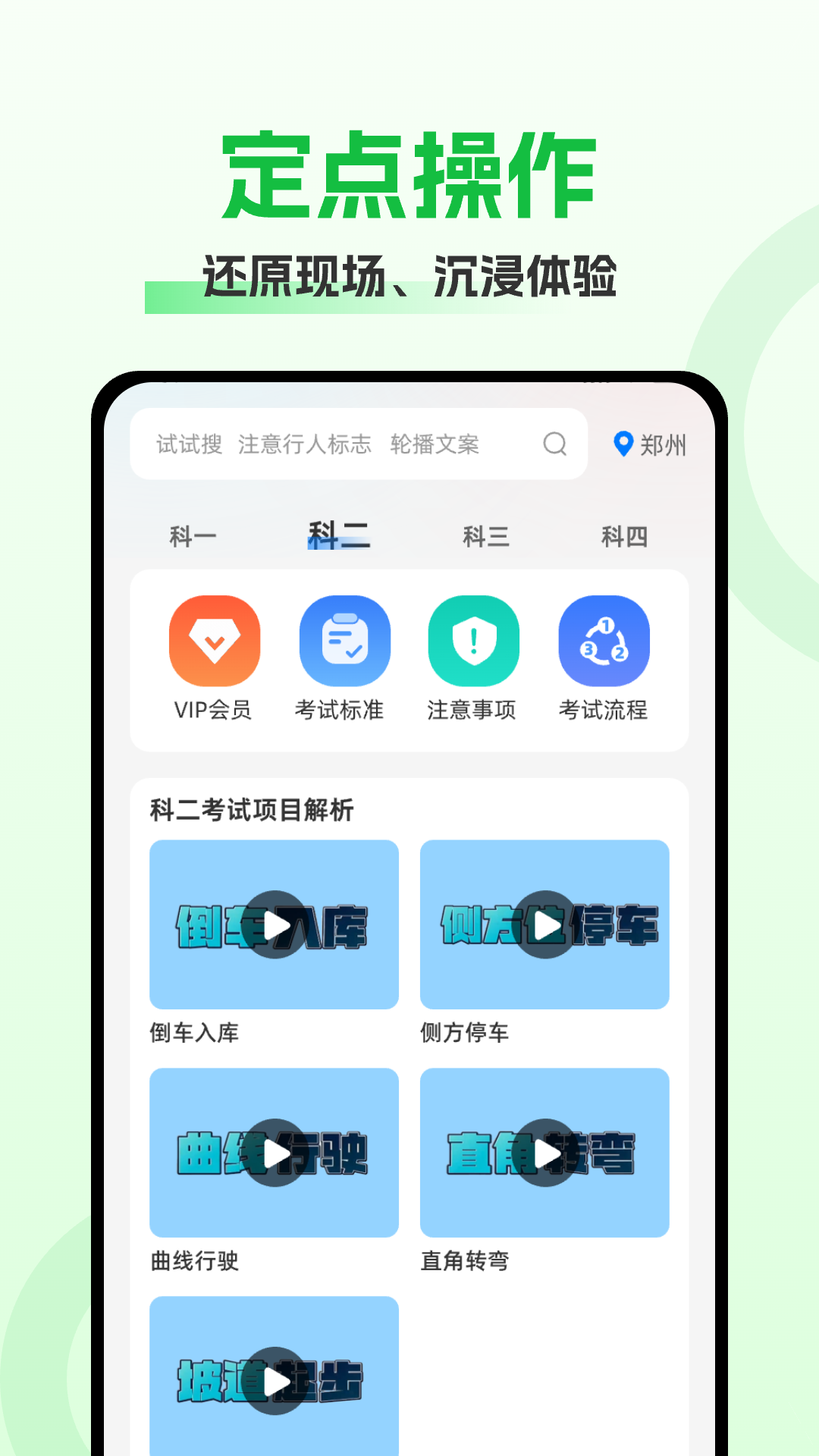Switch to the 科三 tab
The width and height of the screenshot is (819, 1456).
coord(486,536)
